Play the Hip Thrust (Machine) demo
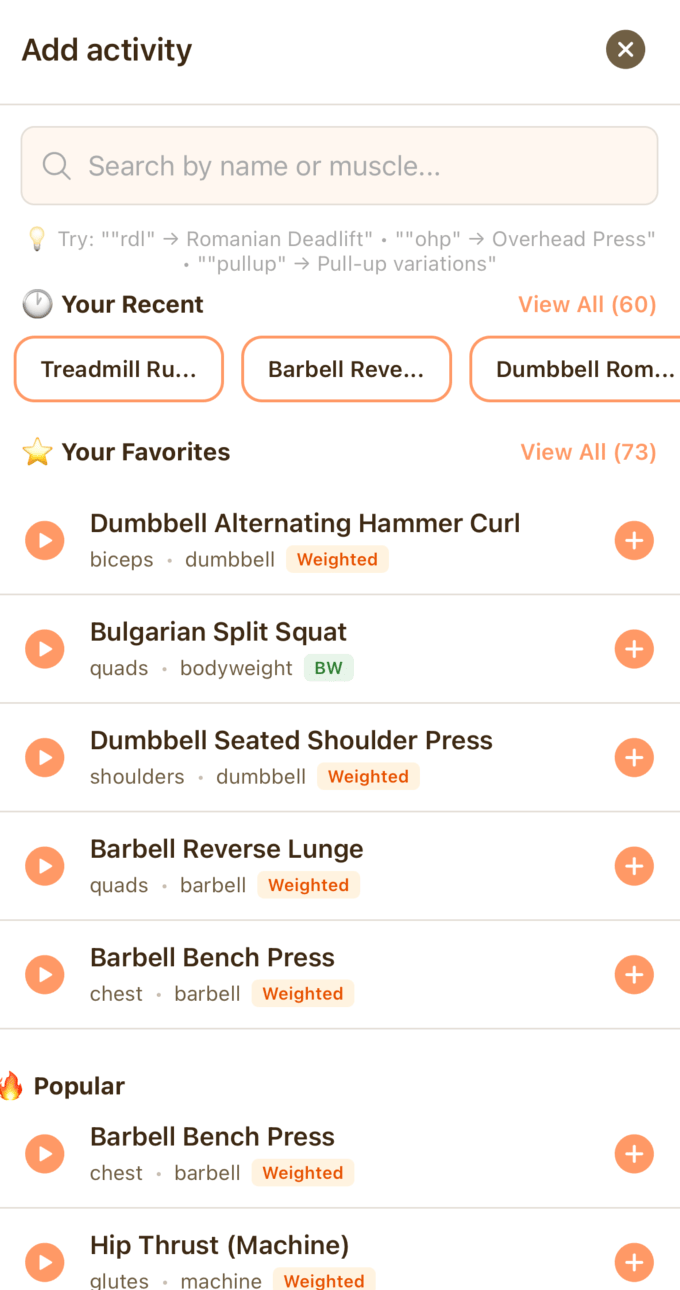 [45, 1262]
